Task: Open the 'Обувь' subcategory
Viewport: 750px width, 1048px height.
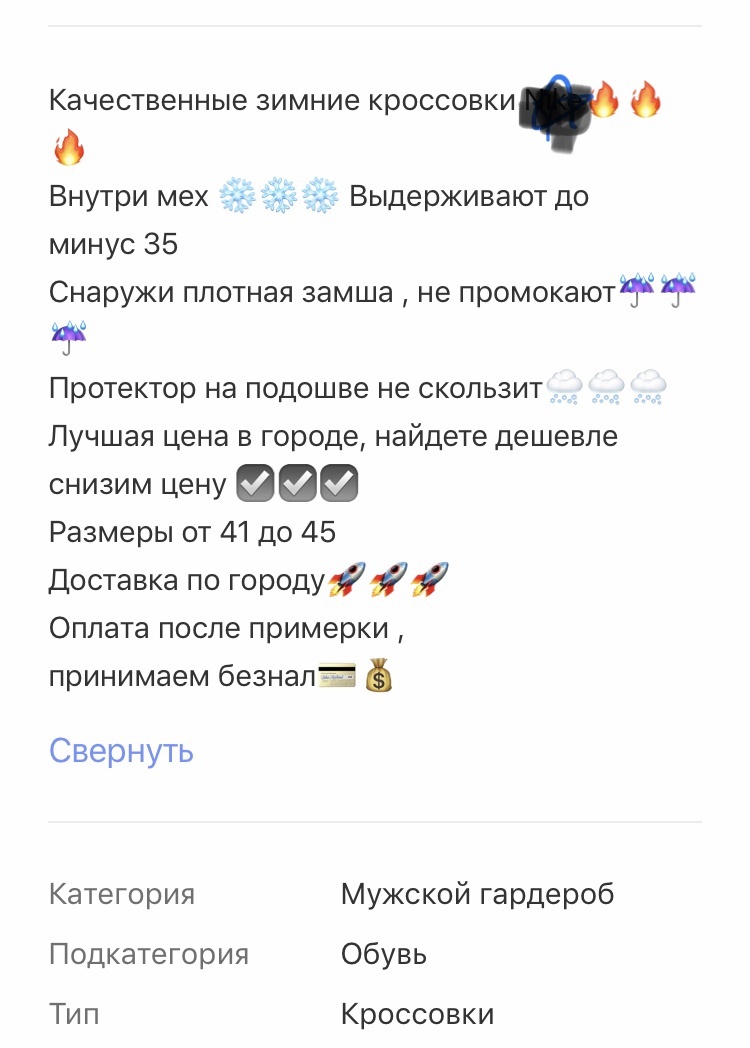Action: click(384, 954)
